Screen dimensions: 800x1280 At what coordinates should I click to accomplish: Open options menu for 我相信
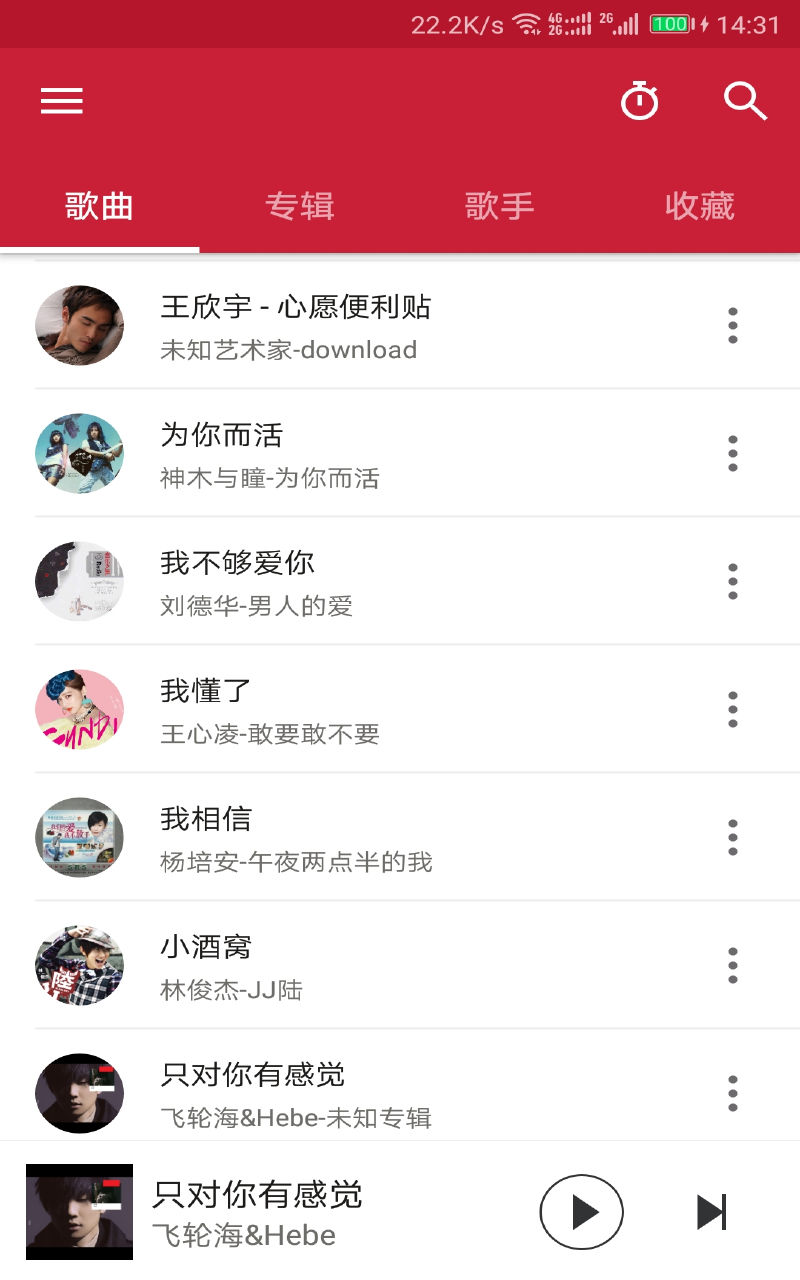[x=733, y=837]
